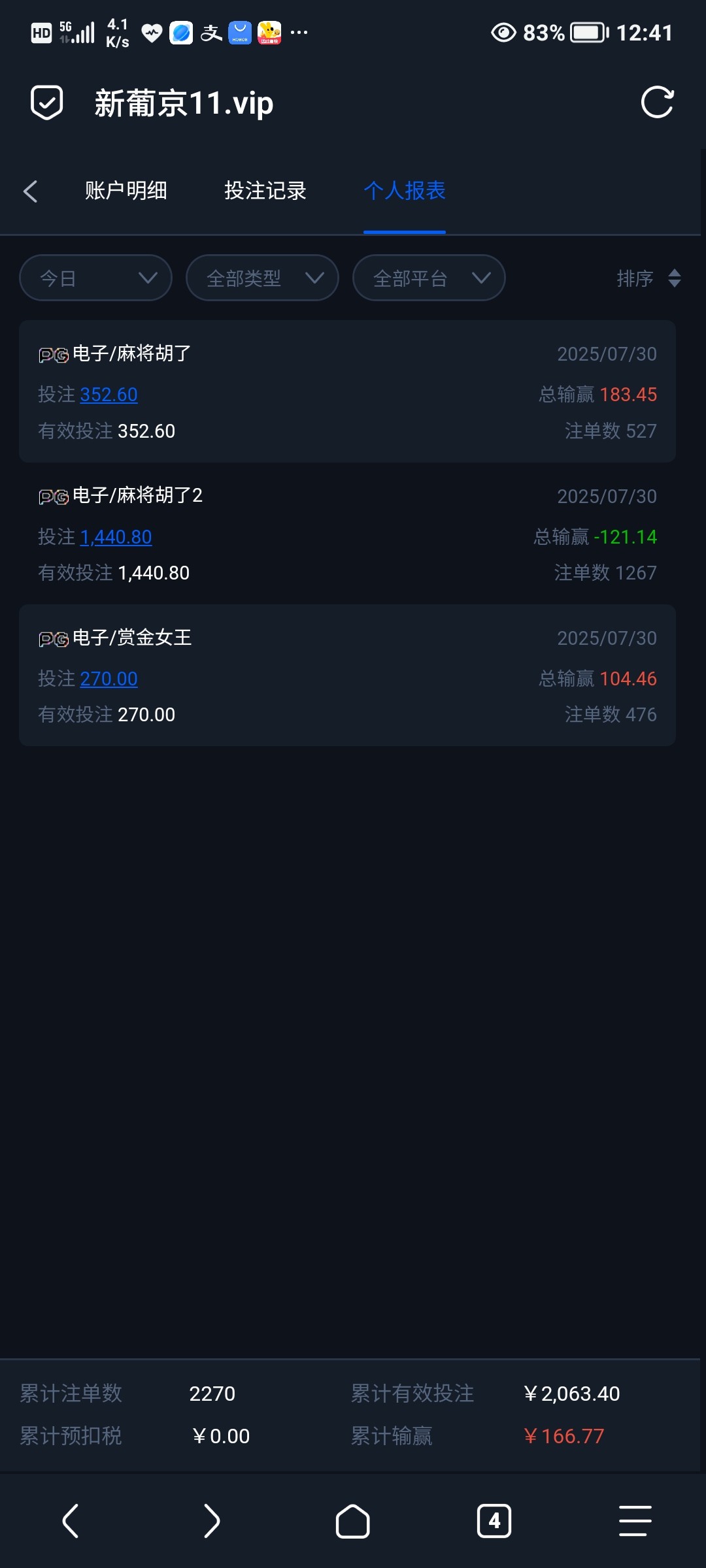
Task: Open the 270.00 bet amount link
Action: 109,679
